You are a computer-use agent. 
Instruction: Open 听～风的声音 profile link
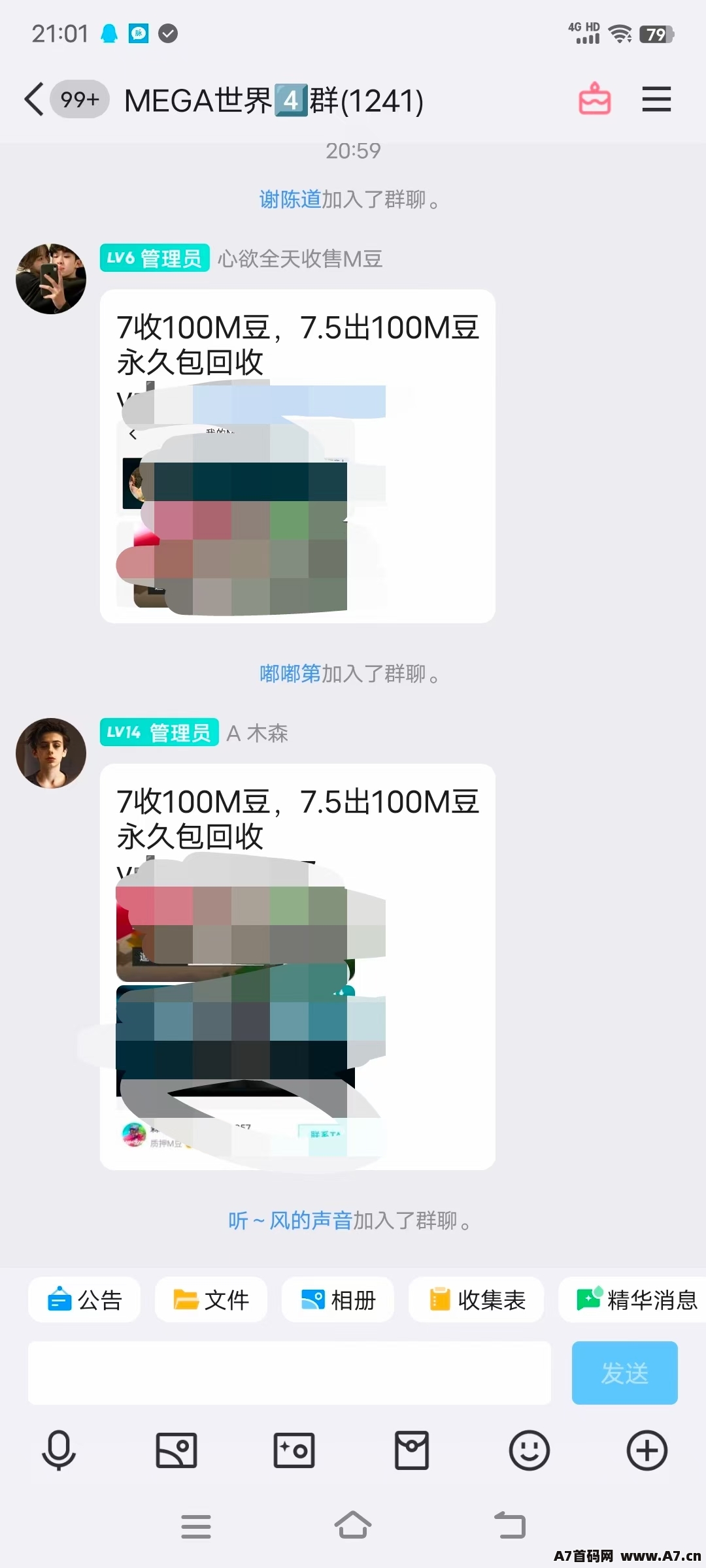[x=290, y=1220]
